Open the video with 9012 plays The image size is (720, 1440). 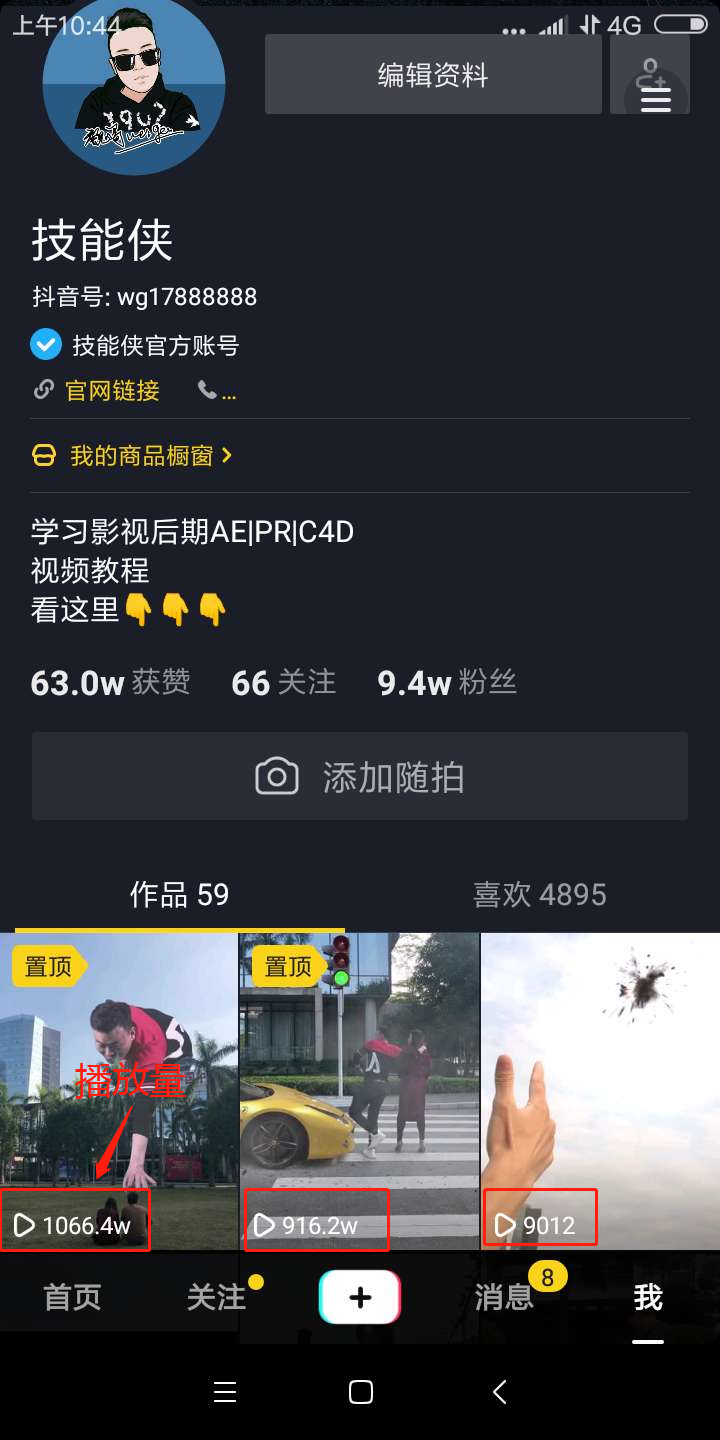(x=600, y=1090)
